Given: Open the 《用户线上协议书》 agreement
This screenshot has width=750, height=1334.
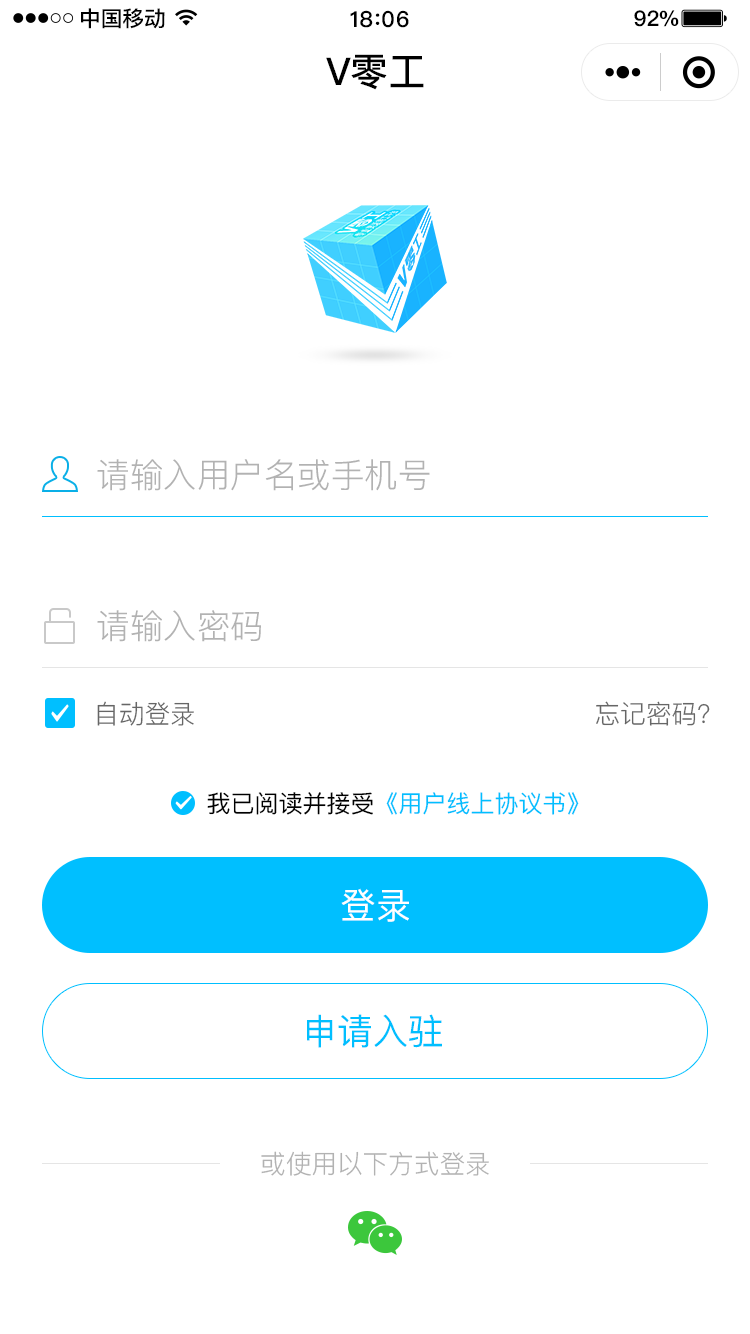Looking at the screenshot, I should point(482,803).
